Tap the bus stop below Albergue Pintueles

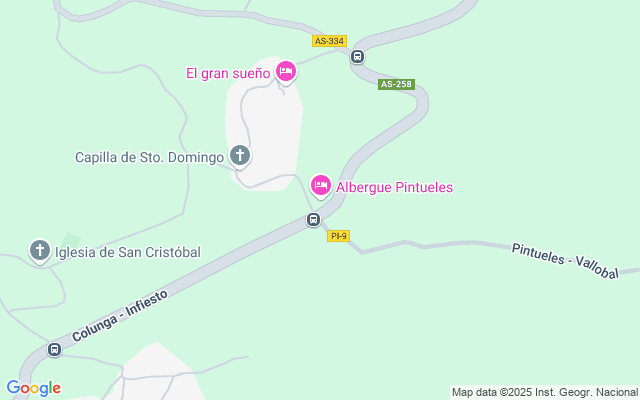pos(313,220)
